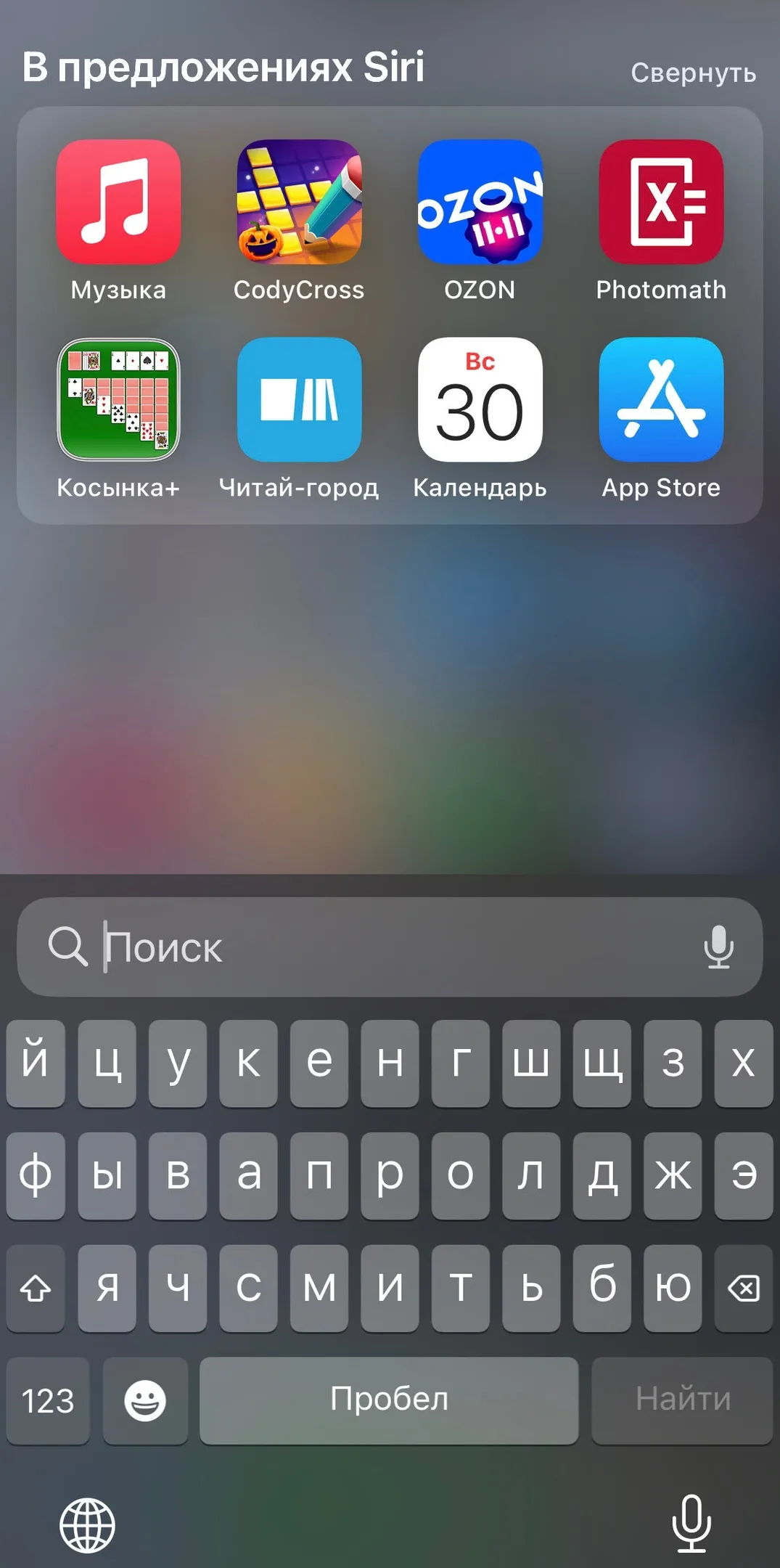The height and width of the screenshot is (1568, 780).
Task: Launch the App Store
Action: 661,399
